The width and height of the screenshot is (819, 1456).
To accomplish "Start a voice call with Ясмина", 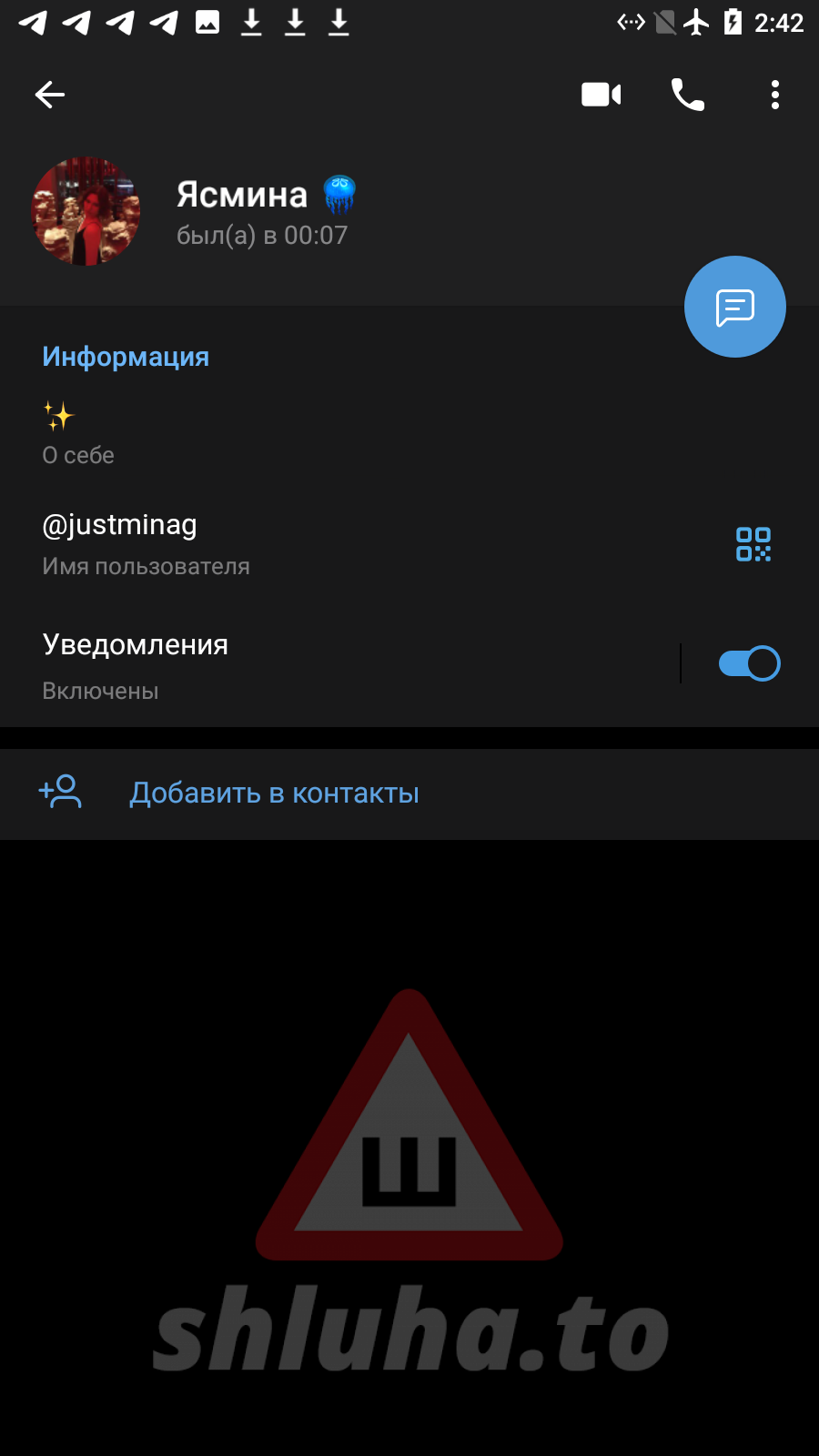I will [688, 95].
